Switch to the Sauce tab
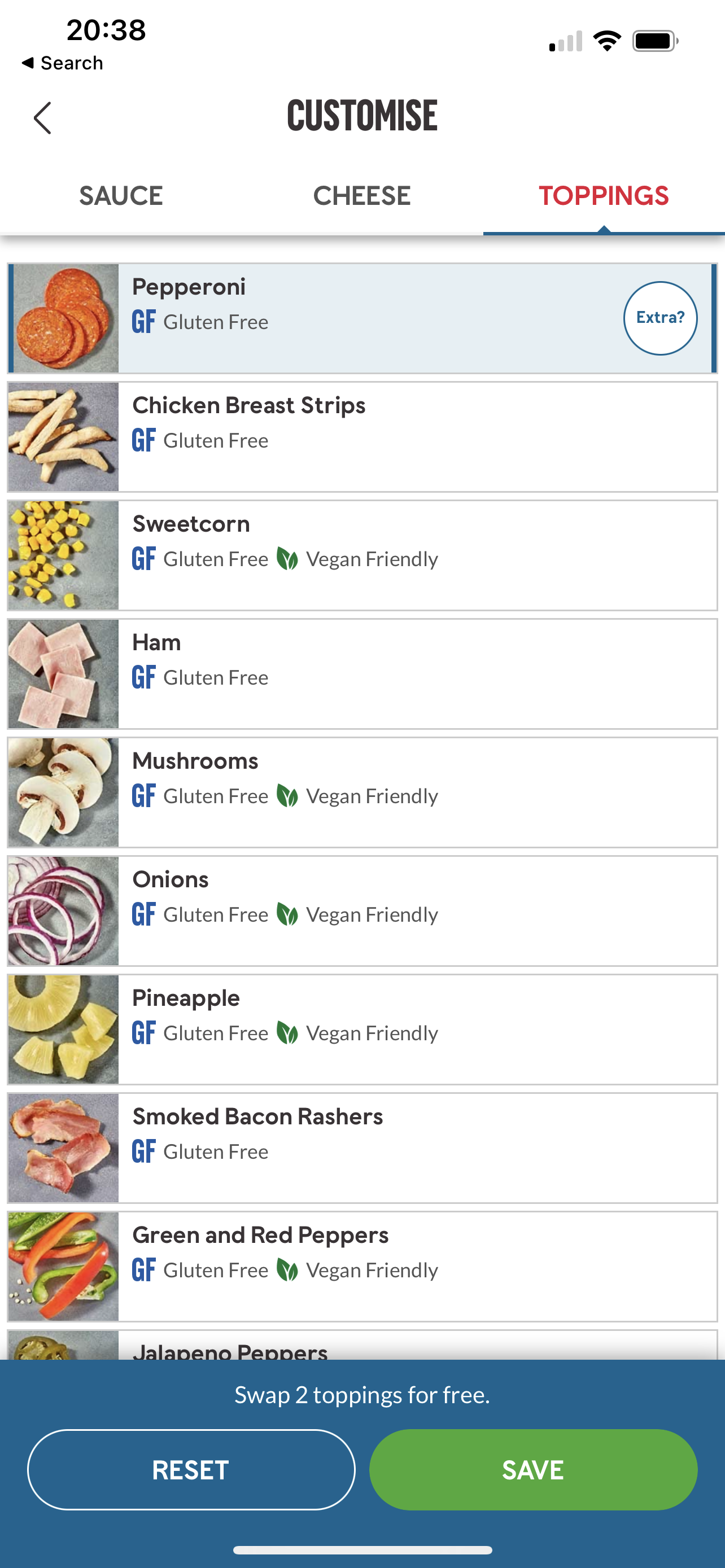The image size is (725, 1568). coord(120,196)
